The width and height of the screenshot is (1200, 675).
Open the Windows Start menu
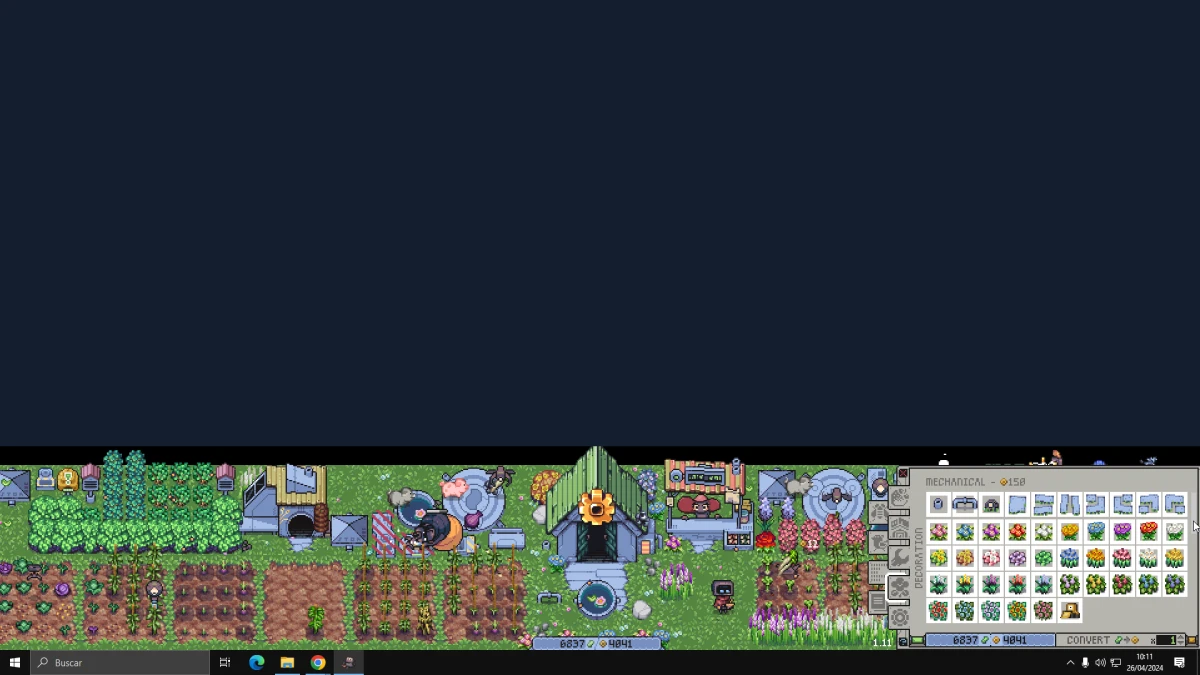tap(15, 663)
